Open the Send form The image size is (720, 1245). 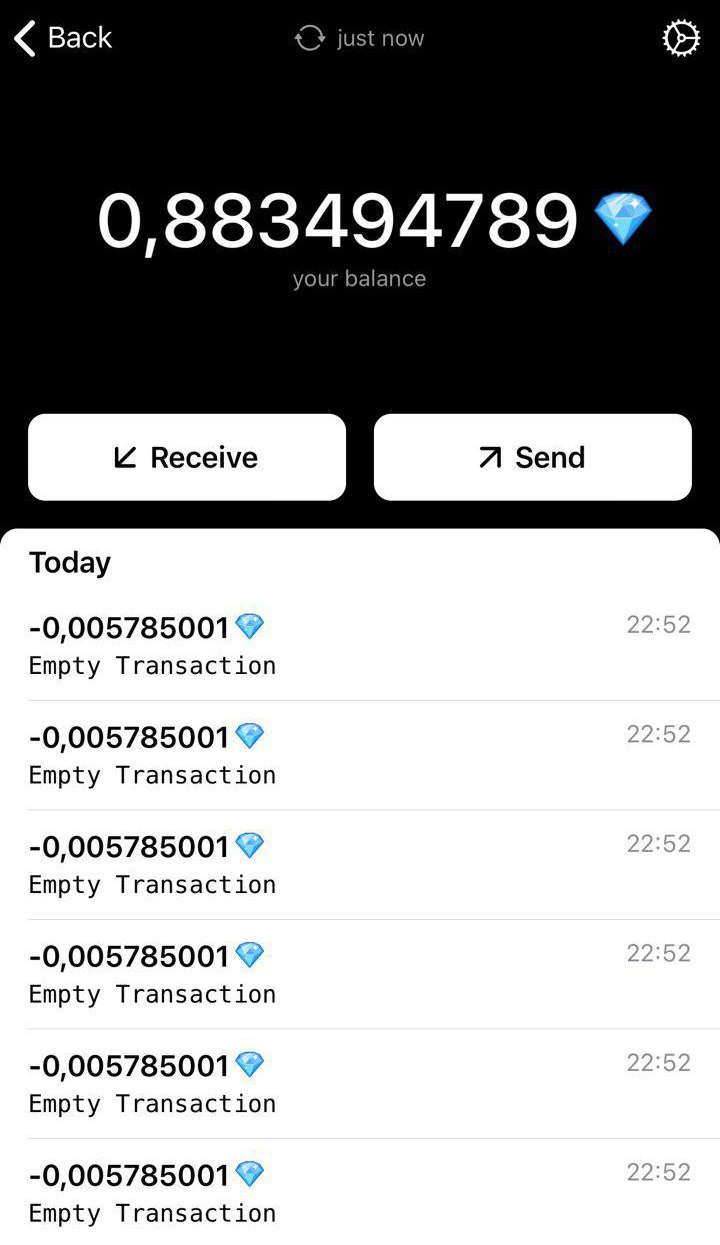tap(533, 457)
